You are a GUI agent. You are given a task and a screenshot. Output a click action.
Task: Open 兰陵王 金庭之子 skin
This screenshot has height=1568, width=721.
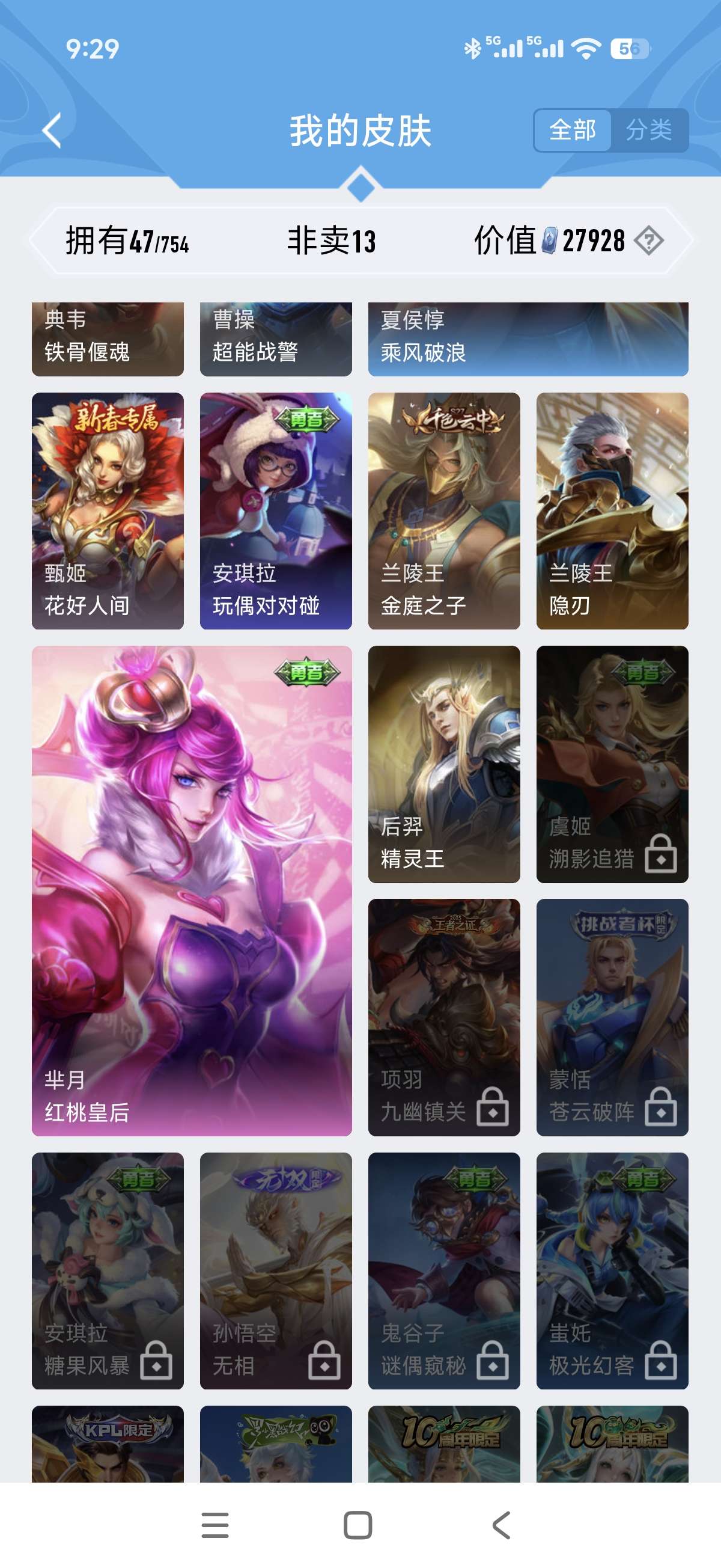pos(443,510)
